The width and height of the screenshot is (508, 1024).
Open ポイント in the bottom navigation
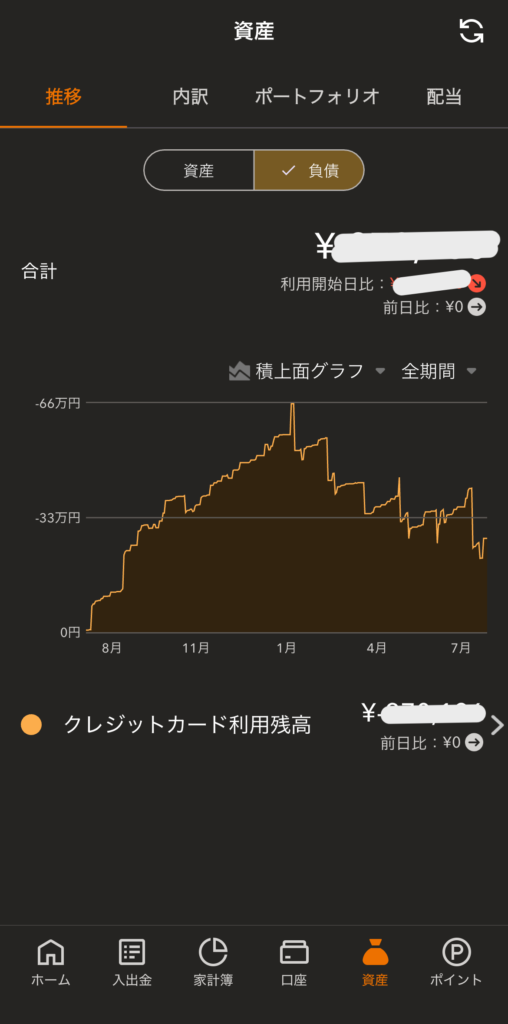pyautogui.click(x=456, y=961)
